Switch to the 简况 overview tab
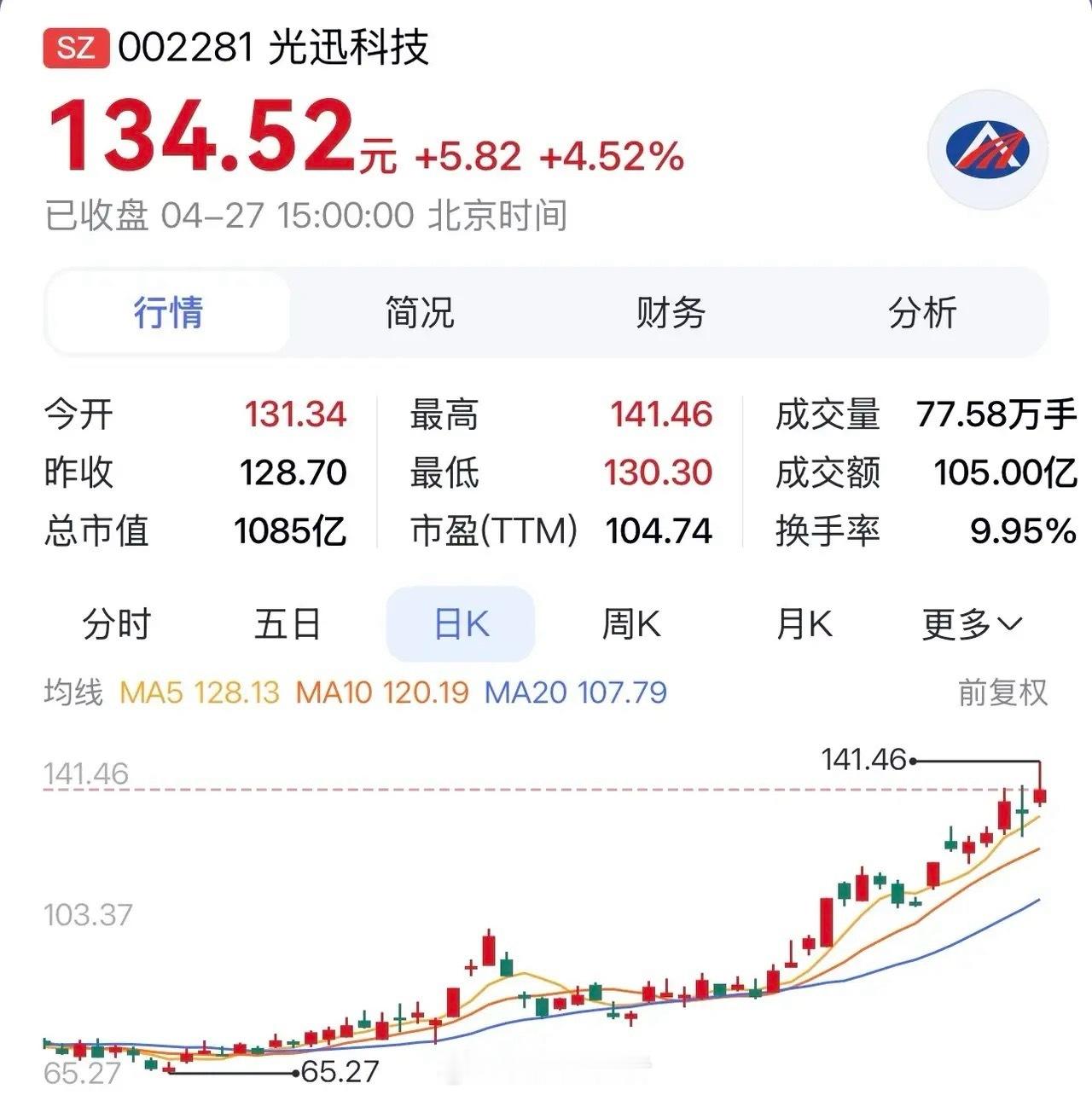Screen dimensions: 1092x1095 [421, 315]
